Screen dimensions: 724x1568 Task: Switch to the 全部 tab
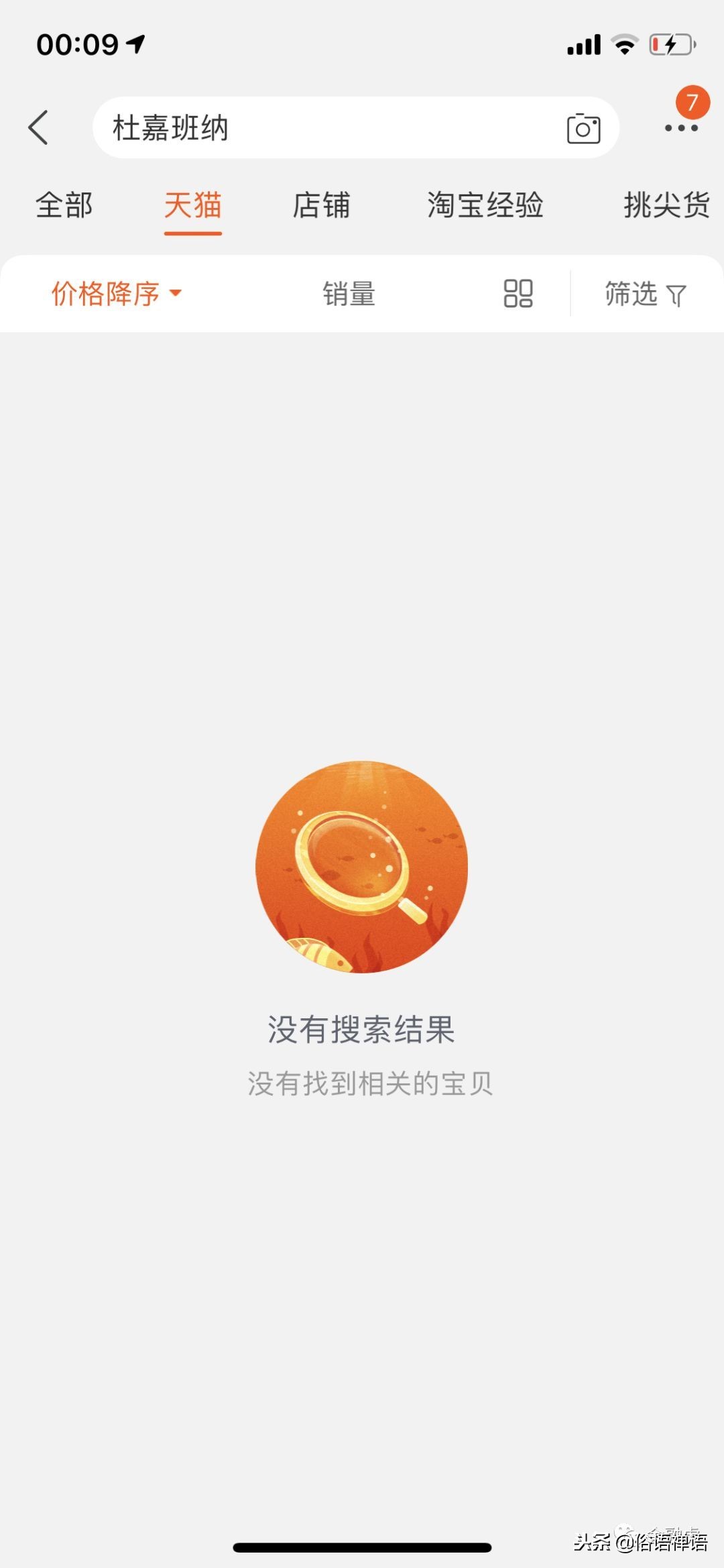point(64,206)
